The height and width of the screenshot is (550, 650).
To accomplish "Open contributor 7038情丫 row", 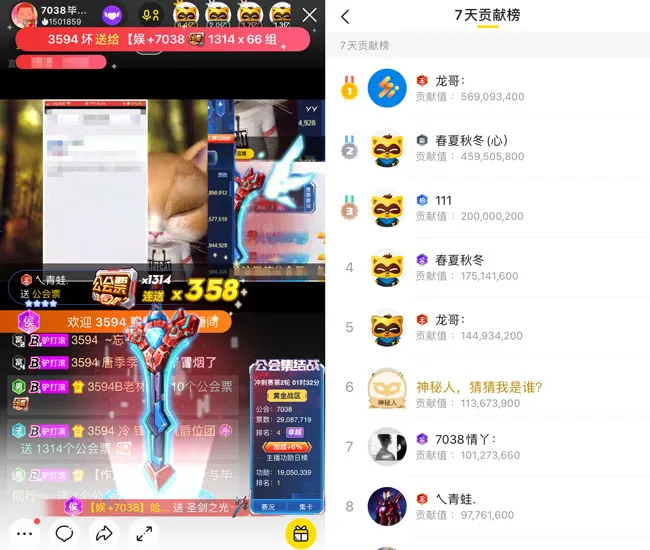I will point(487,446).
